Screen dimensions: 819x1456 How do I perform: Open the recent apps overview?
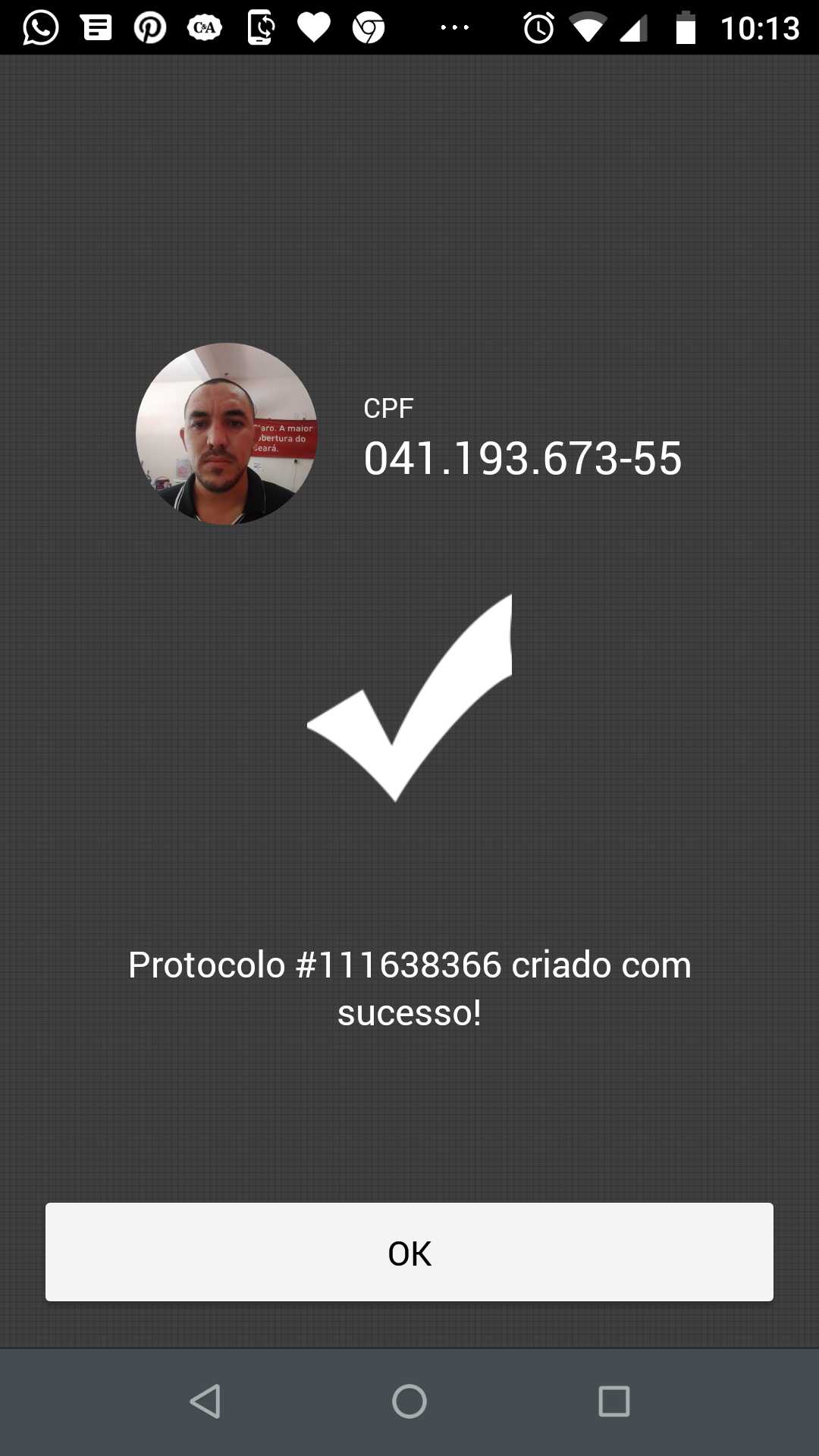614,1401
